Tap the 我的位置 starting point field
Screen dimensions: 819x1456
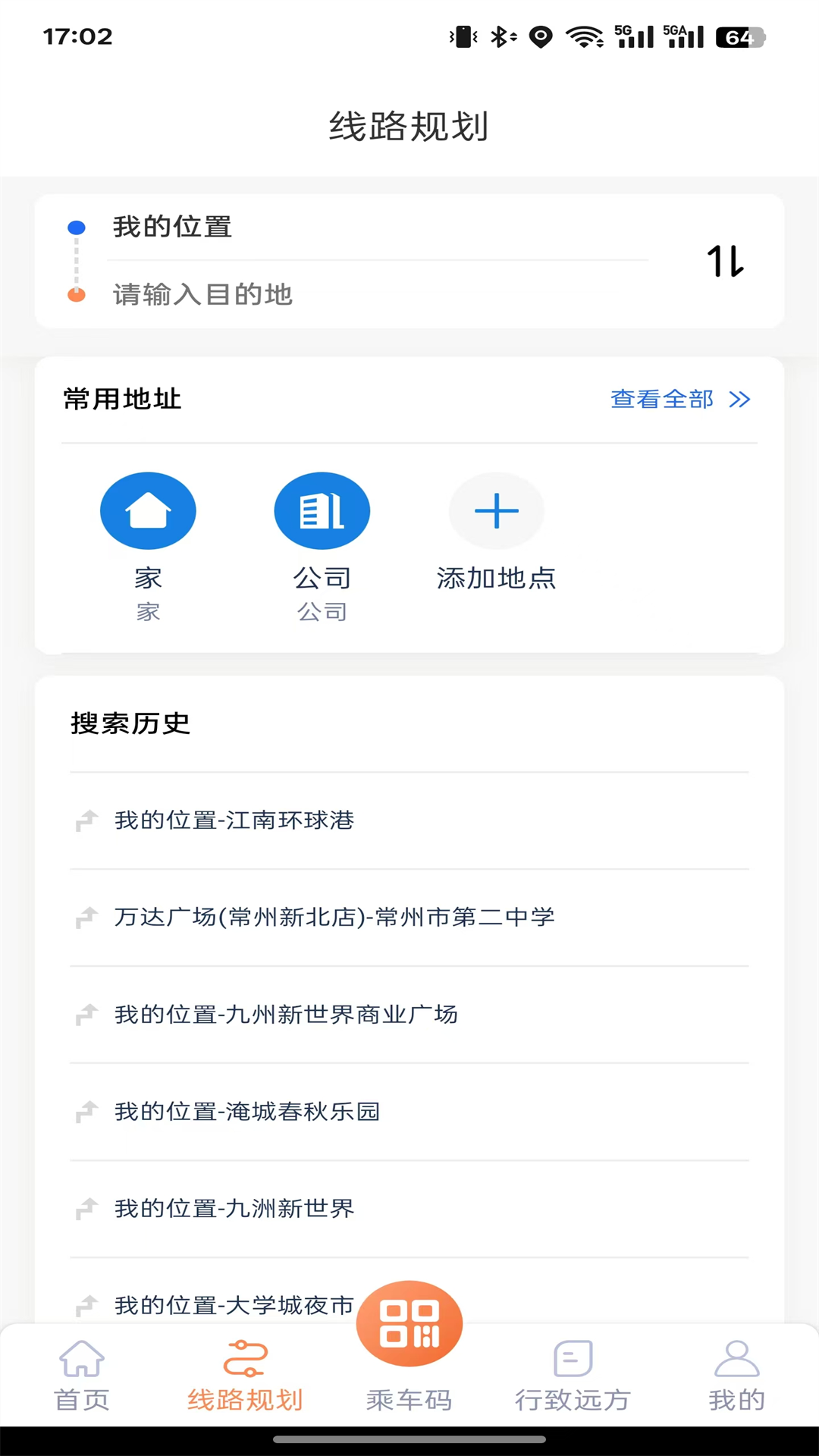click(x=171, y=226)
